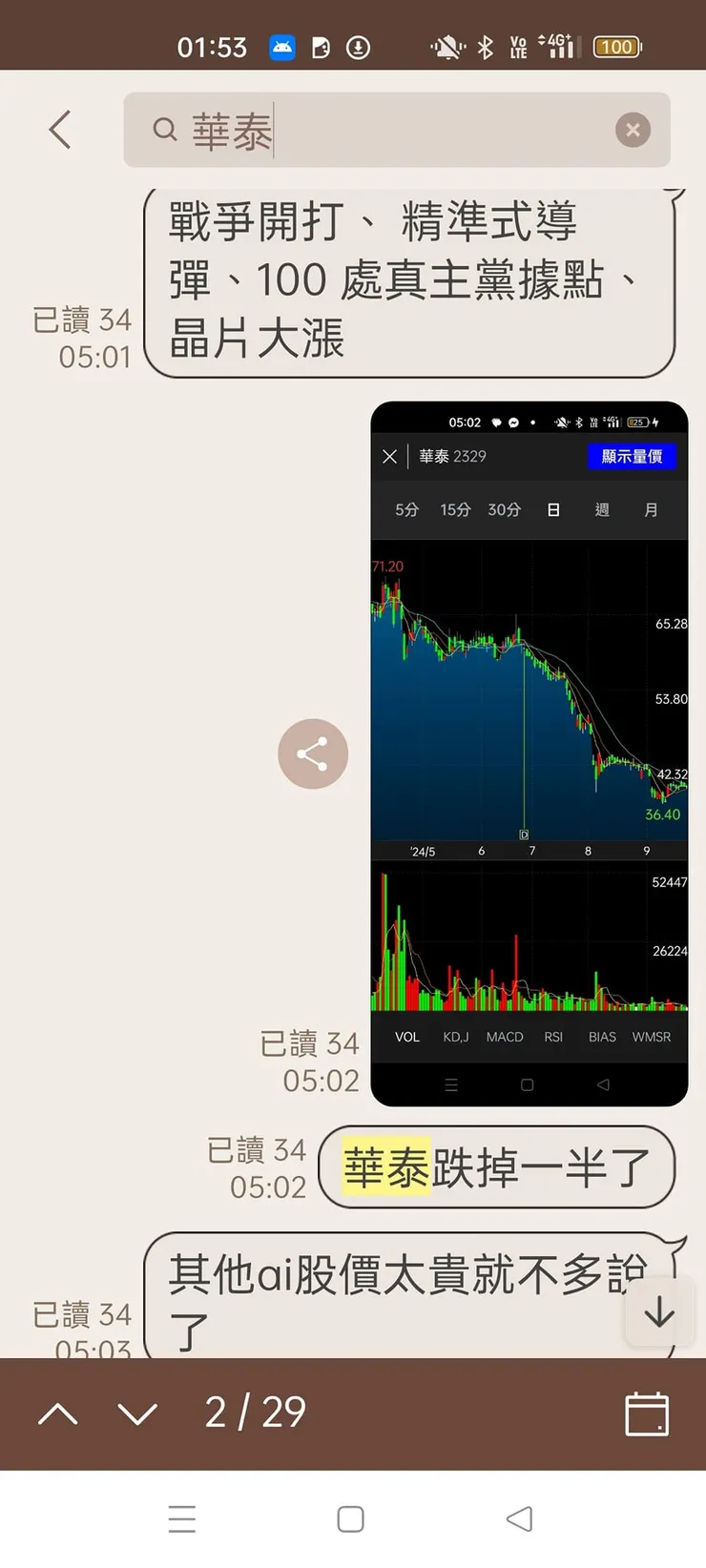Image resolution: width=706 pixels, height=1568 pixels.
Task: Tap the back arrow beside the search bar
Action: coord(59,129)
